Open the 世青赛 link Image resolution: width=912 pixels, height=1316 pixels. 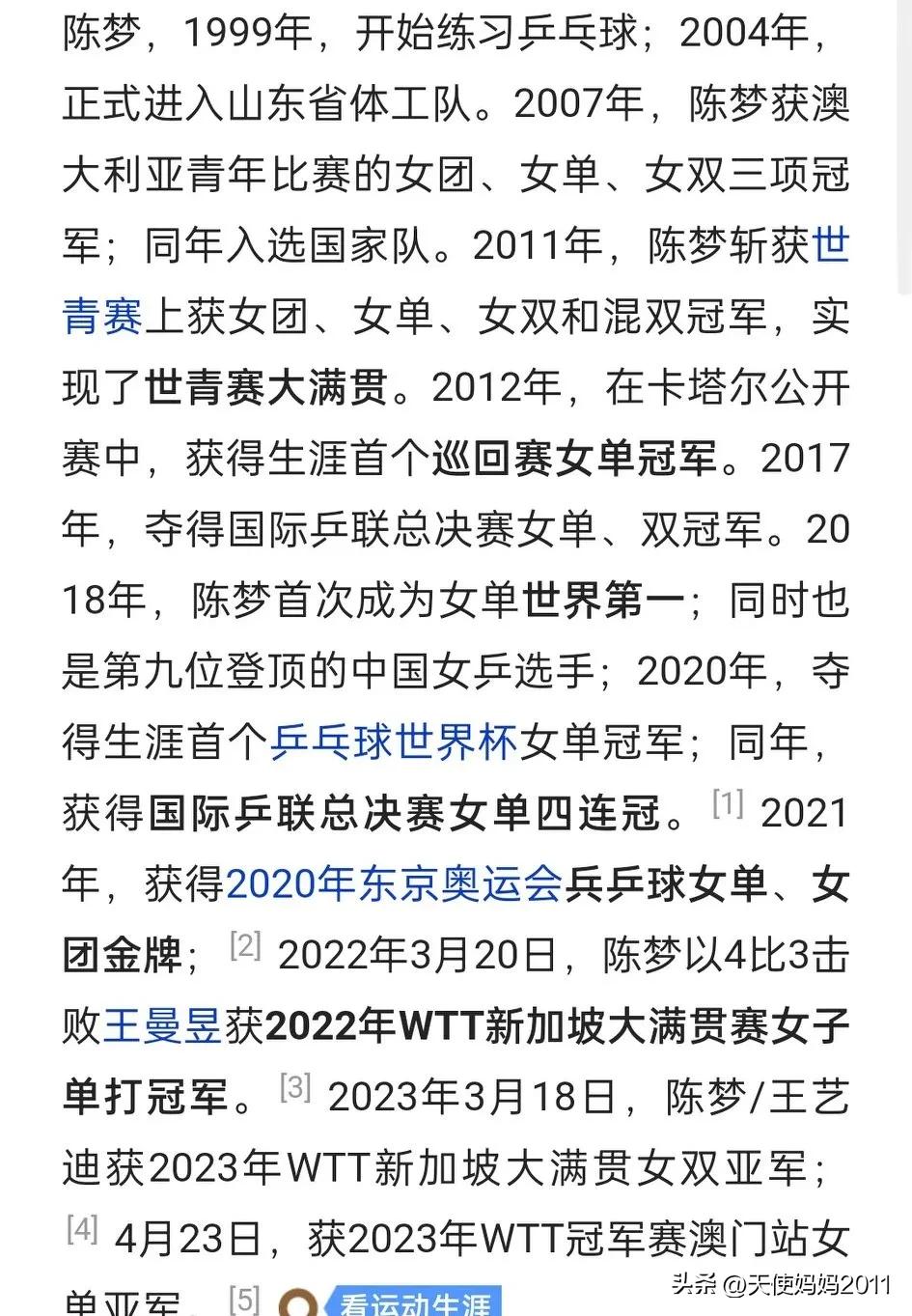pyautogui.click(x=102, y=317)
